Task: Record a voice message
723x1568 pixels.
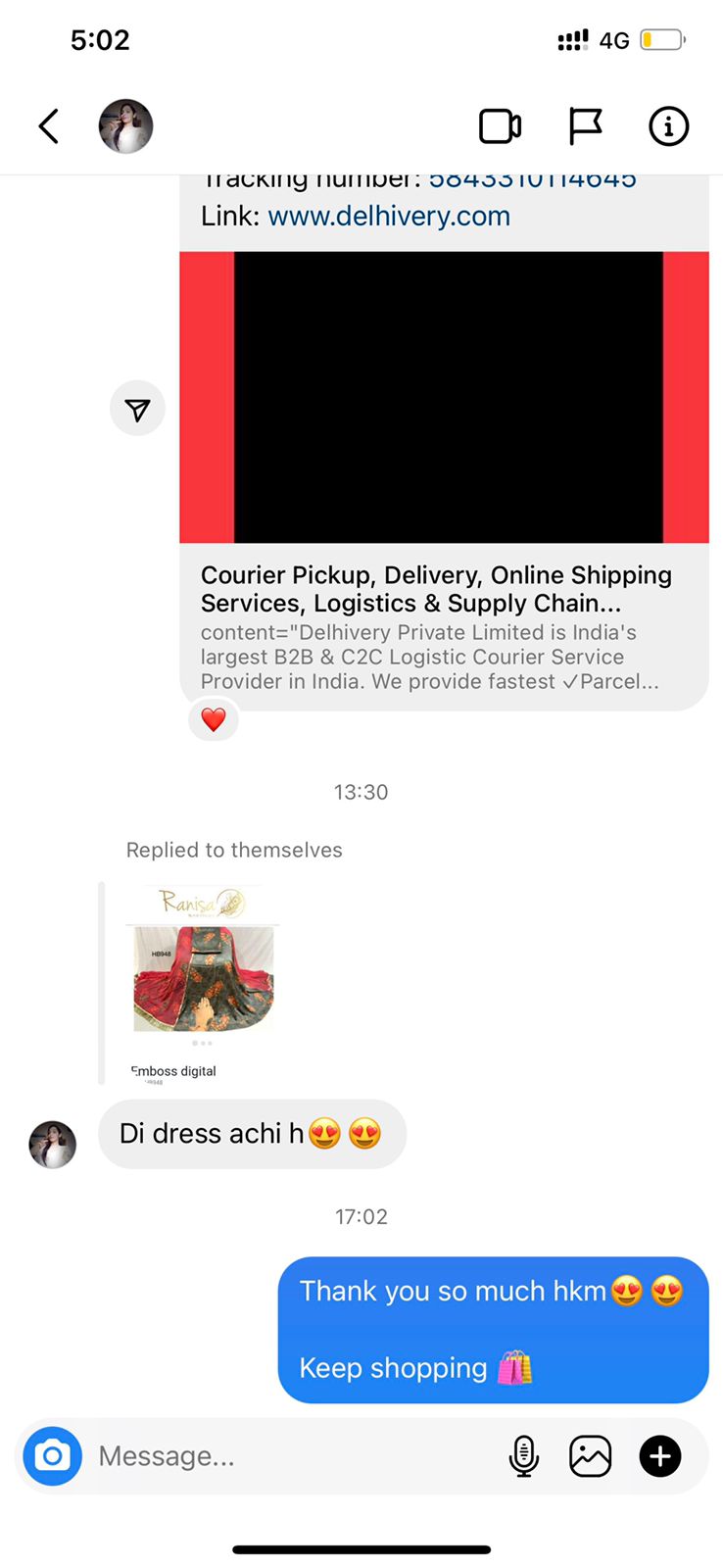Action: point(524,1456)
